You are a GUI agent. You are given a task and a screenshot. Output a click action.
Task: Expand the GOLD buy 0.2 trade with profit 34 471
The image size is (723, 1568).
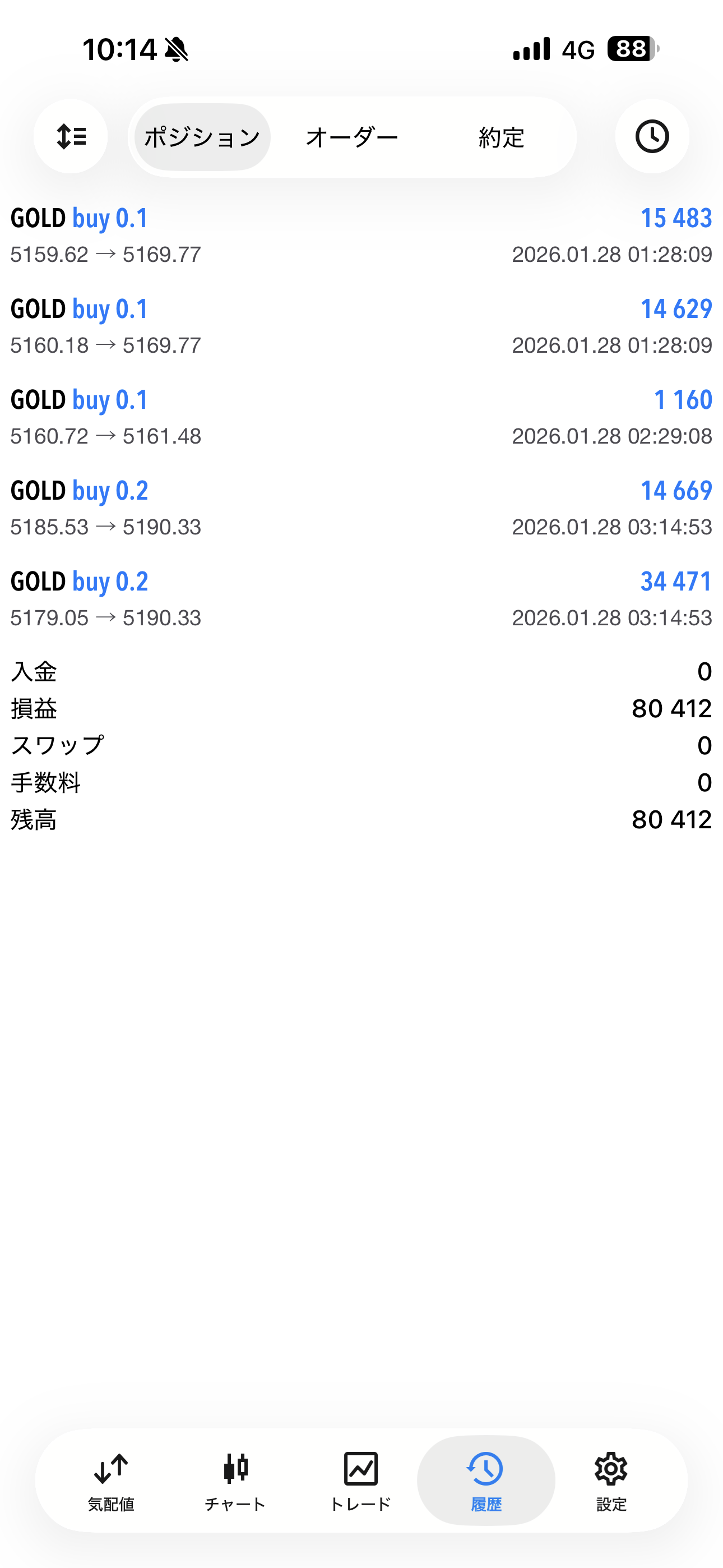(361, 599)
